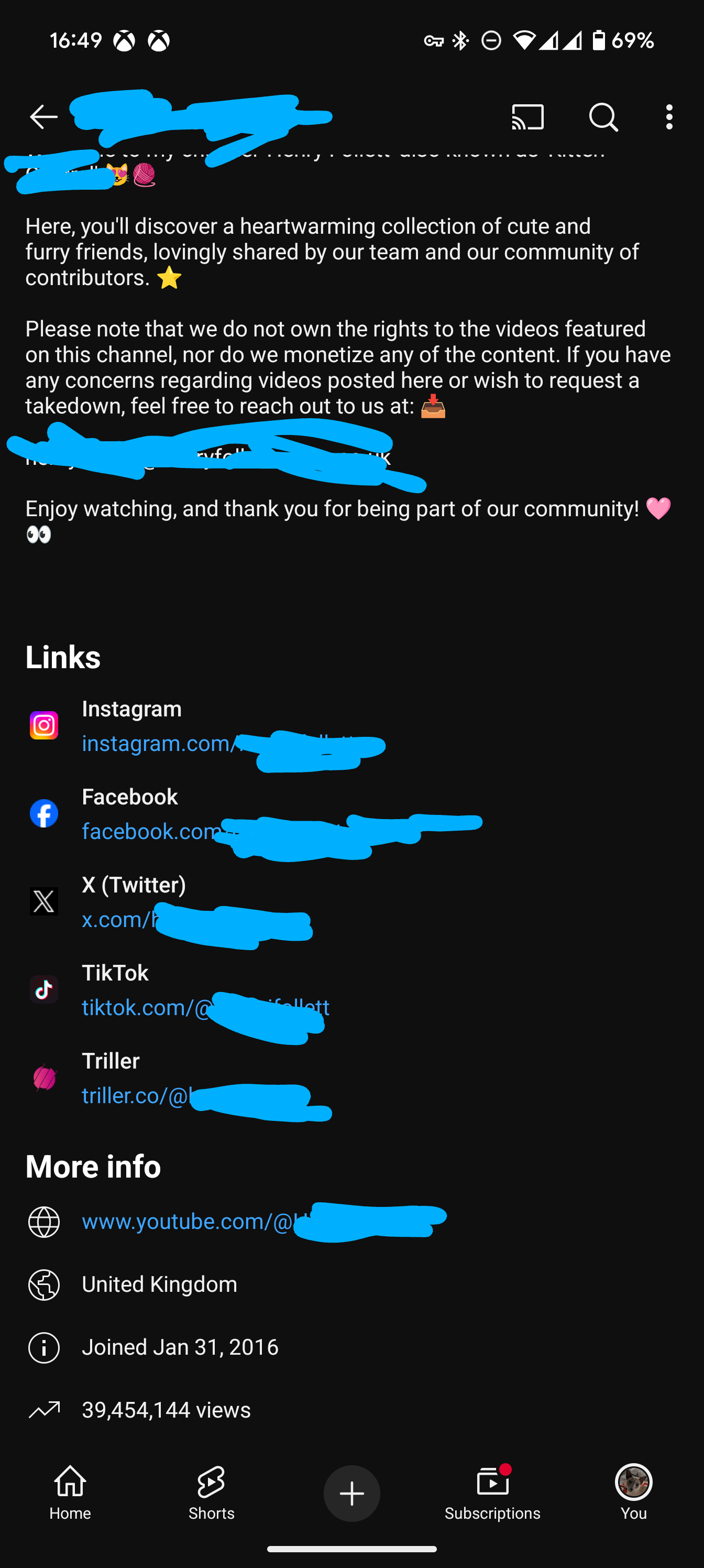Open the Facebook link

point(282,831)
